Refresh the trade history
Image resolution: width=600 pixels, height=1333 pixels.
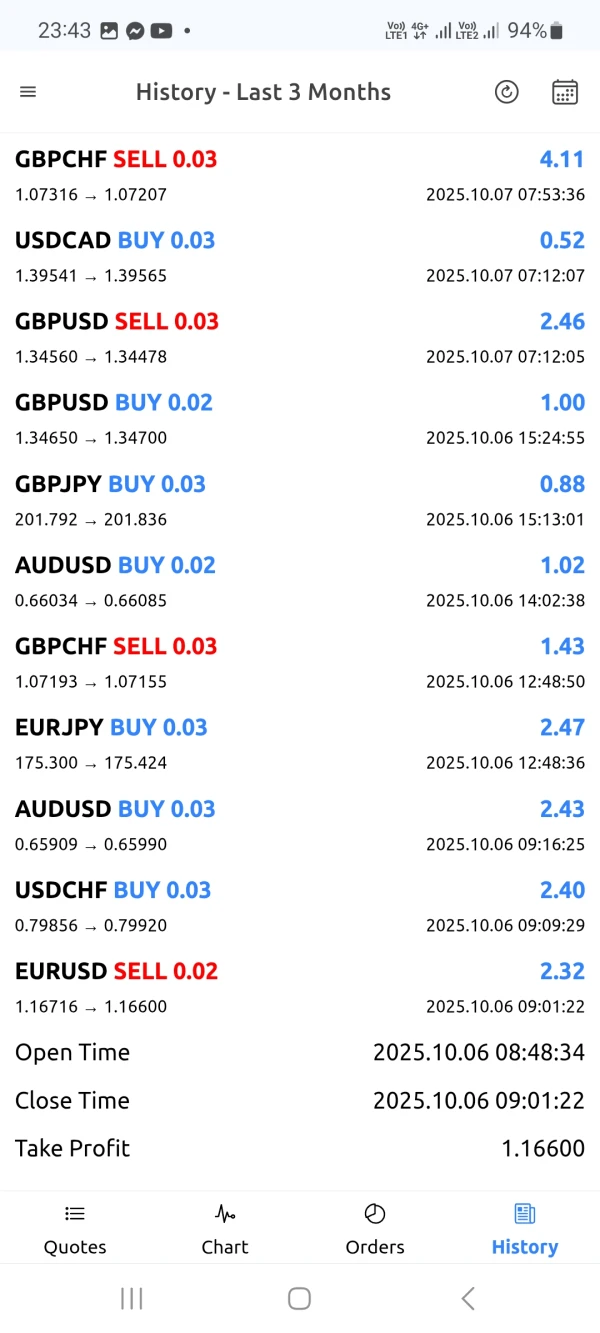[x=507, y=92]
